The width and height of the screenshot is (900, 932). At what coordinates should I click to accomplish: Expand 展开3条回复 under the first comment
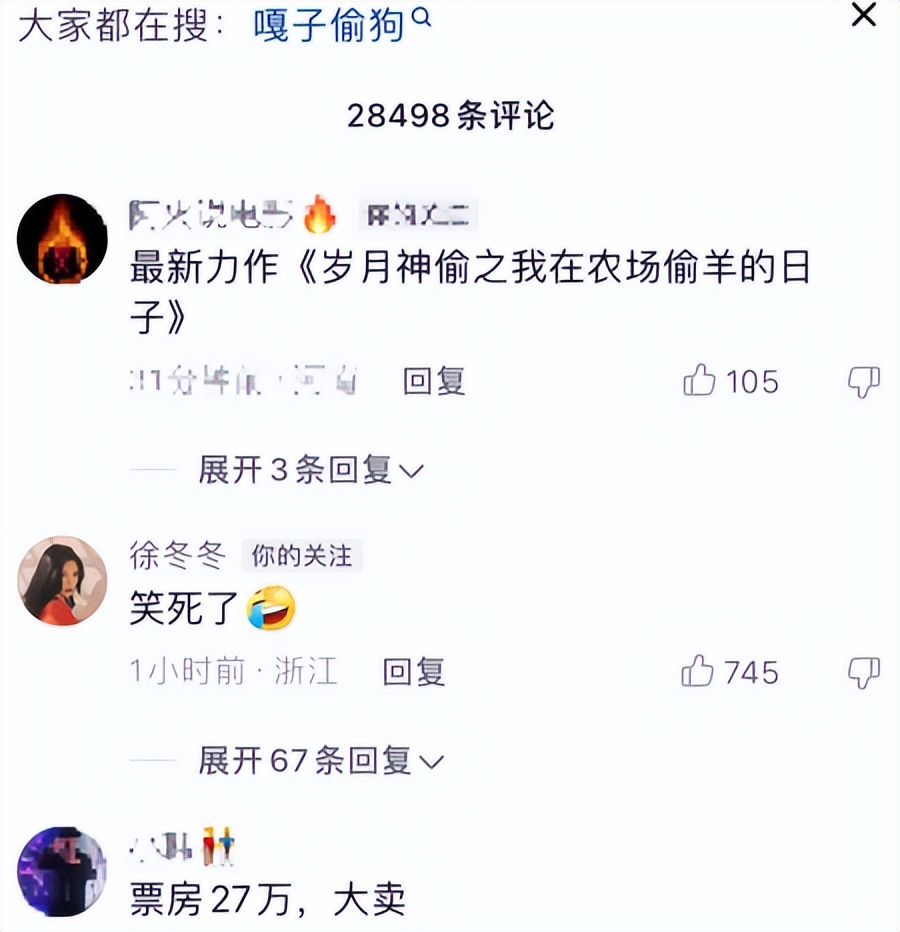pyautogui.click(x=294, y=468)
